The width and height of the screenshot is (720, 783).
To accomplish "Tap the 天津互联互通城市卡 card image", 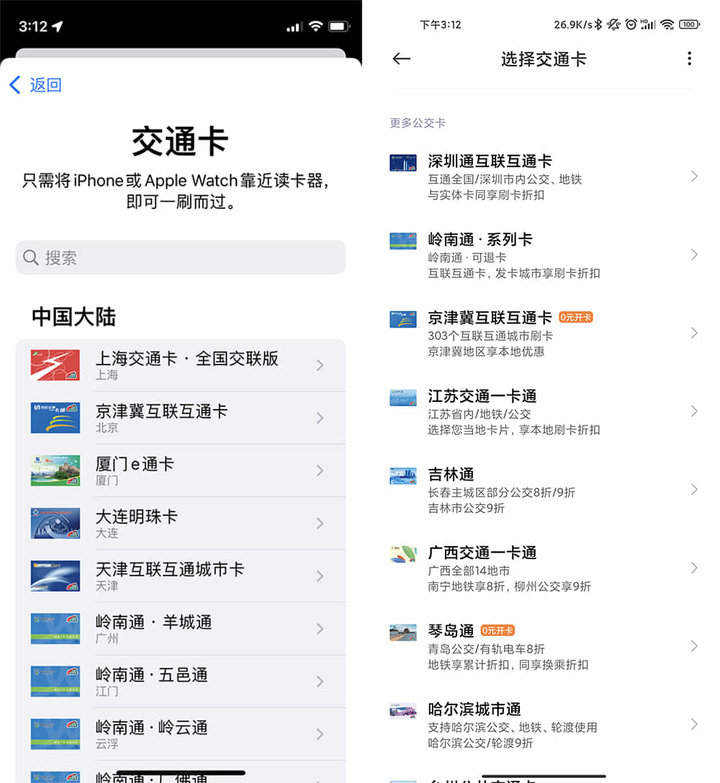I will [55, 576].
